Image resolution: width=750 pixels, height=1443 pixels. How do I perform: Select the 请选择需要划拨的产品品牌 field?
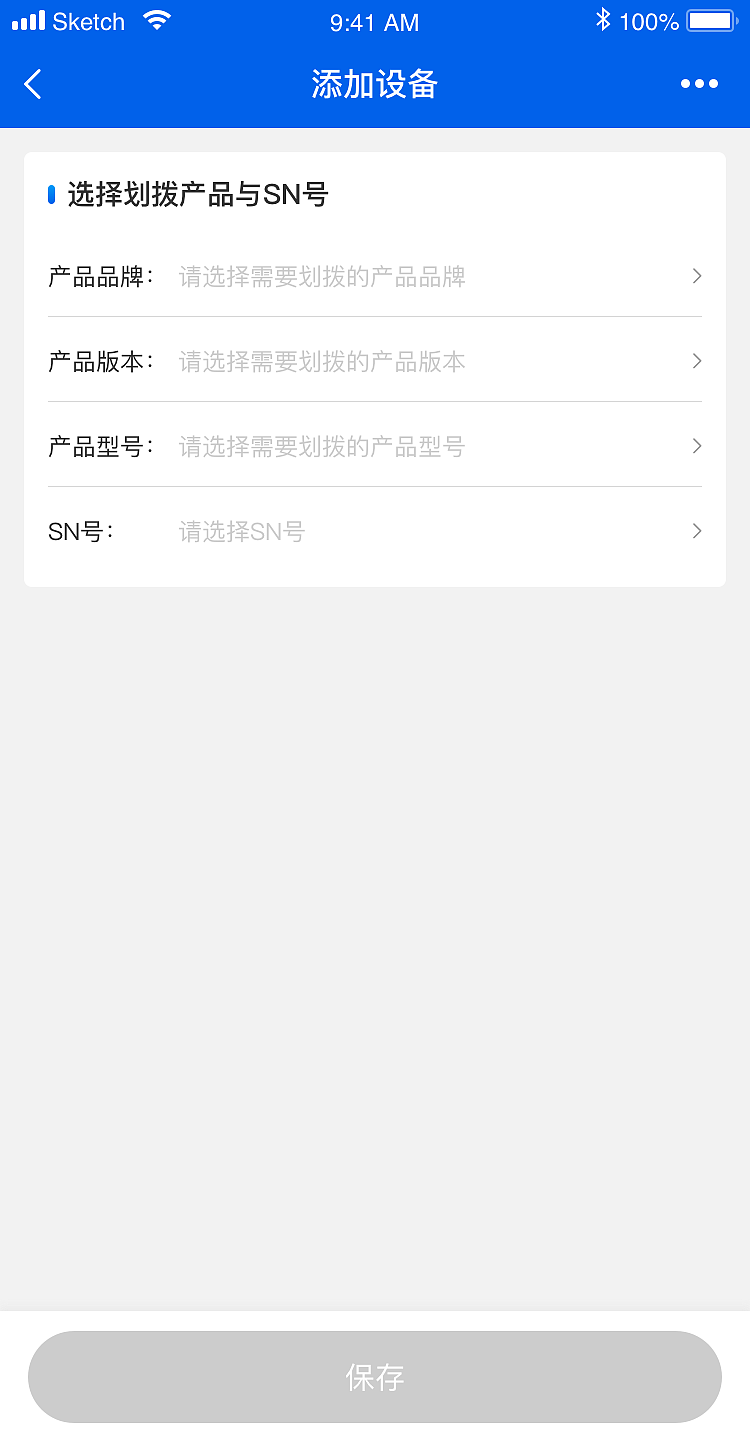pos(320,276)
